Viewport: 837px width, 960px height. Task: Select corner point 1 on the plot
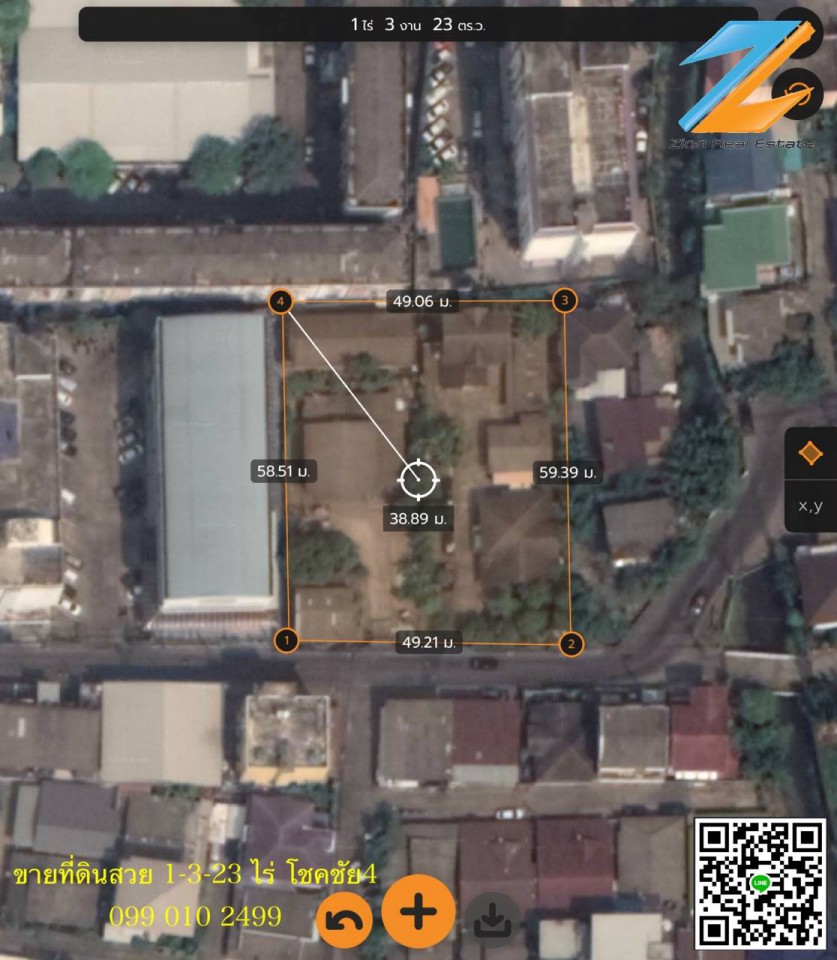pyautogui.click(x=287, y=641)
